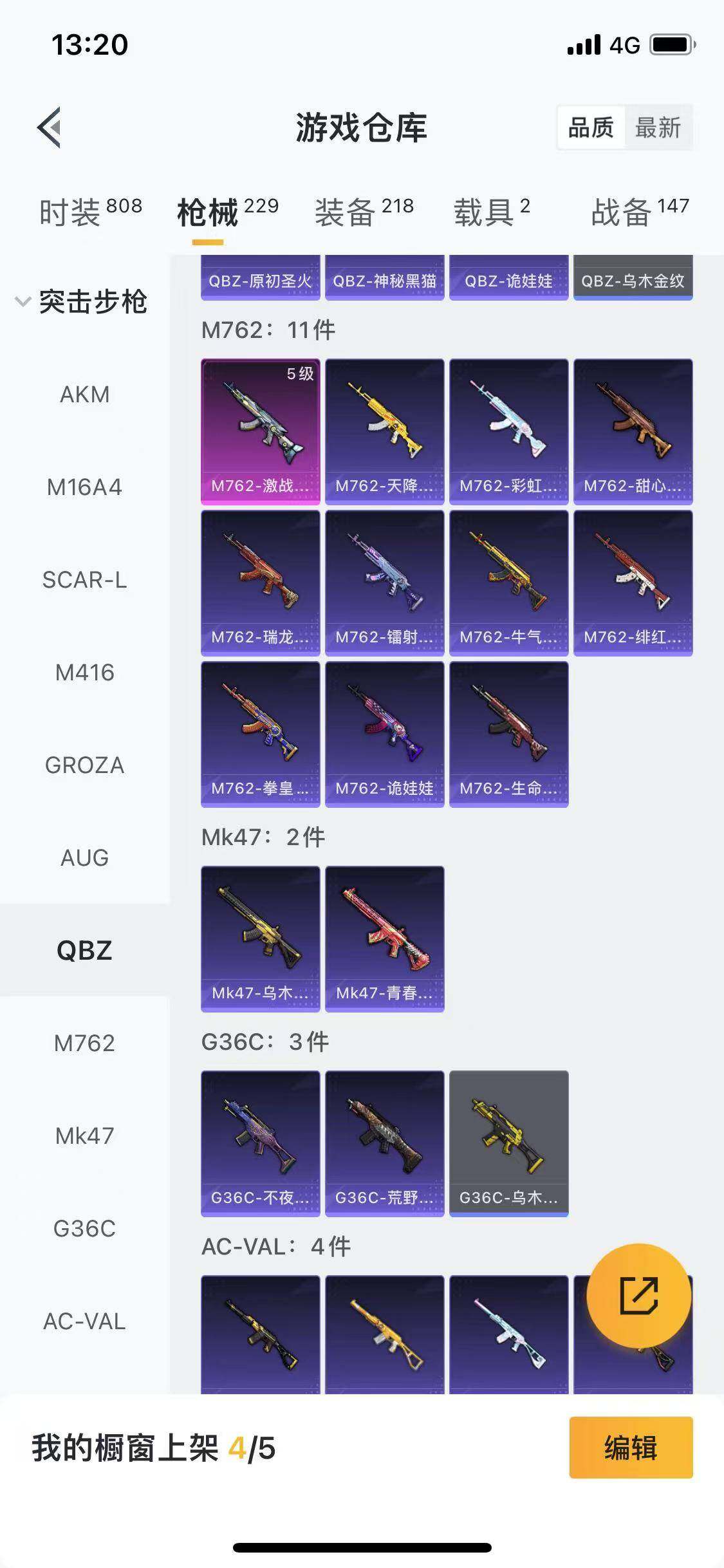This screenshot has width=724, height=1568.
Task: Sort warehouse by 品质
Action: coord(590,127)
